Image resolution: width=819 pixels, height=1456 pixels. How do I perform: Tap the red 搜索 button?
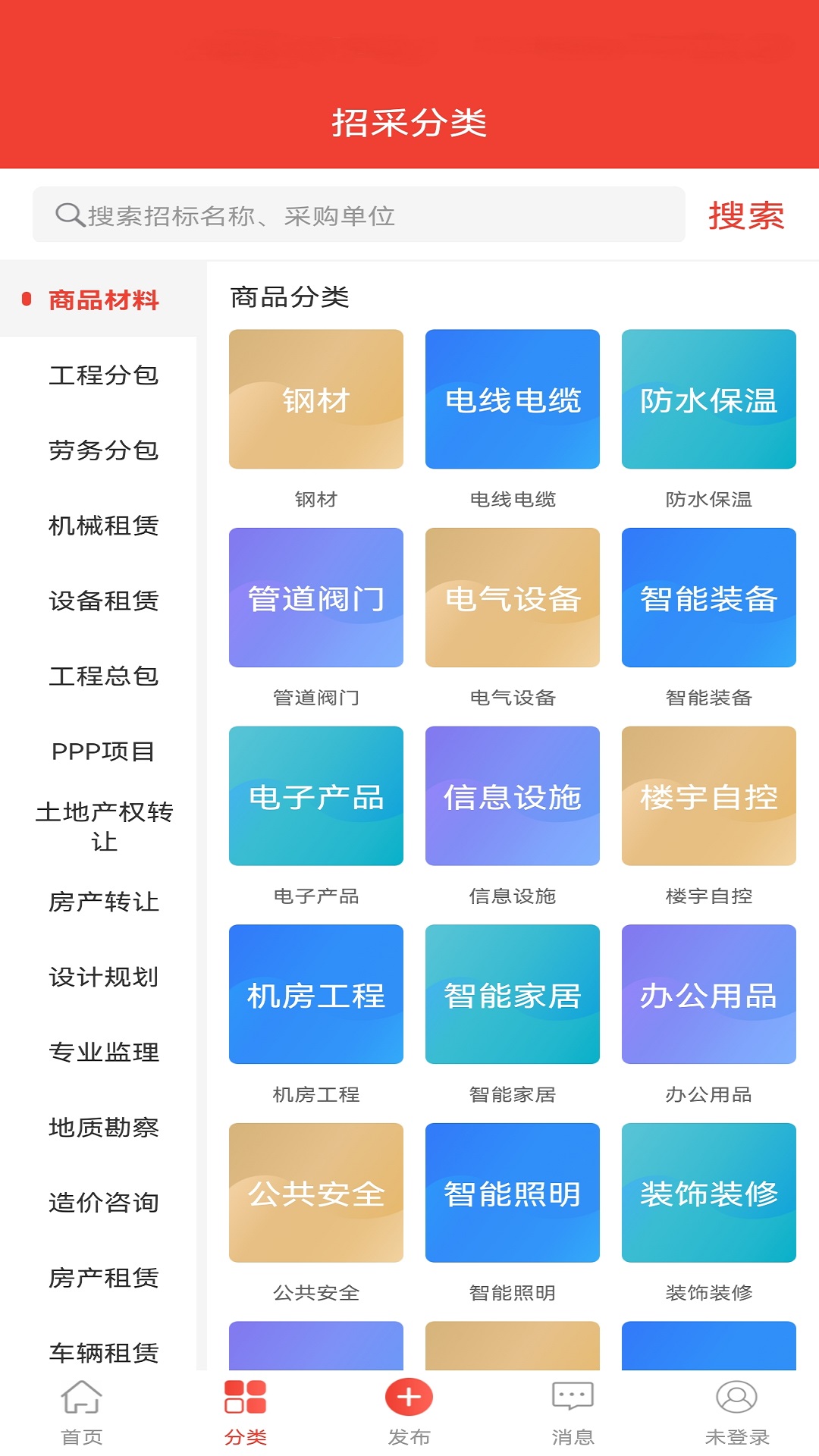(746, 215)
